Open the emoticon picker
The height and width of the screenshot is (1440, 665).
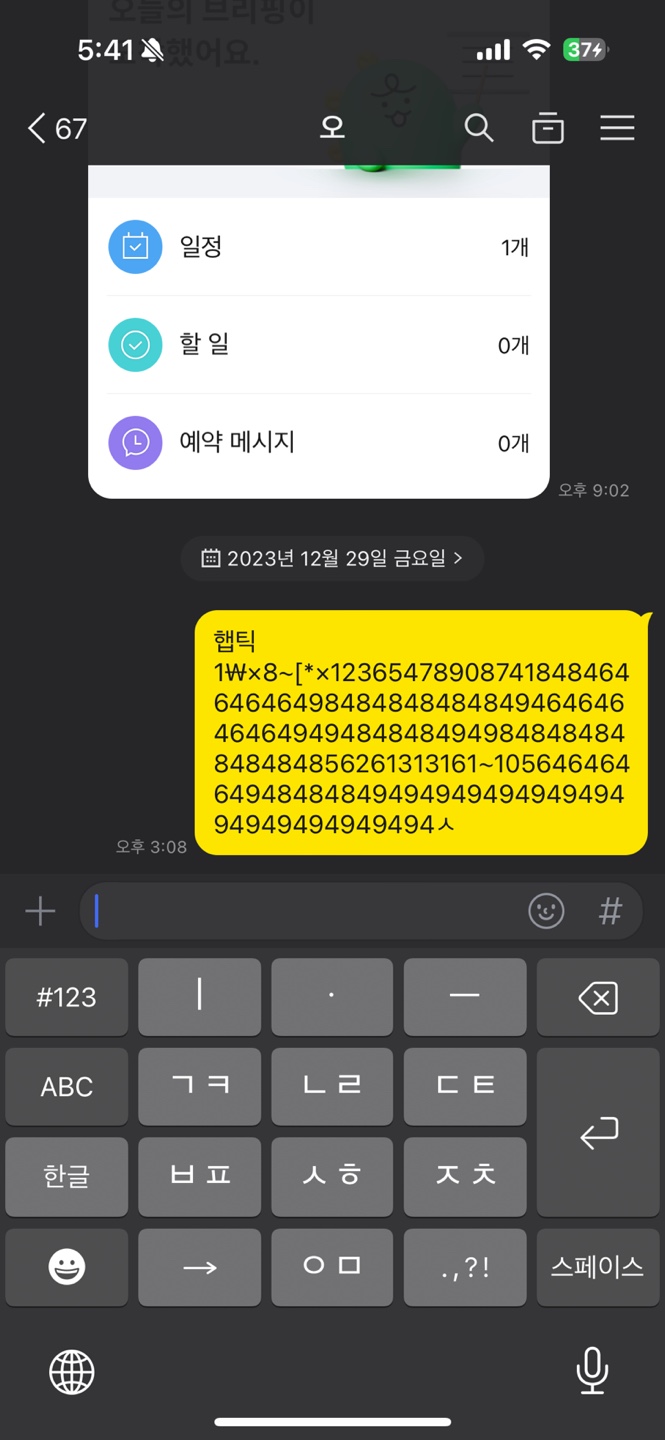546,911
